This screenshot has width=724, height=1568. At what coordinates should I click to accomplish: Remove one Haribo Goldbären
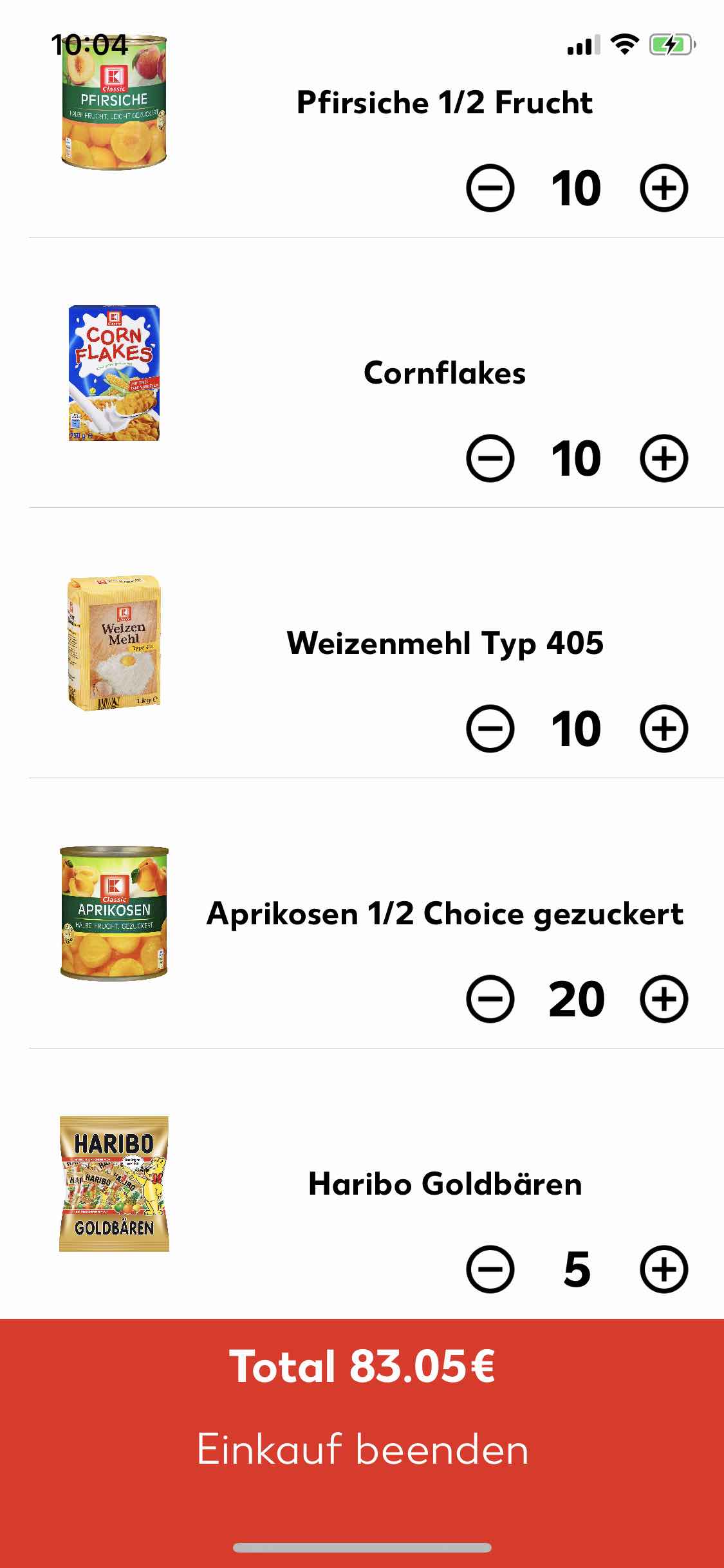pos(490,1269)
